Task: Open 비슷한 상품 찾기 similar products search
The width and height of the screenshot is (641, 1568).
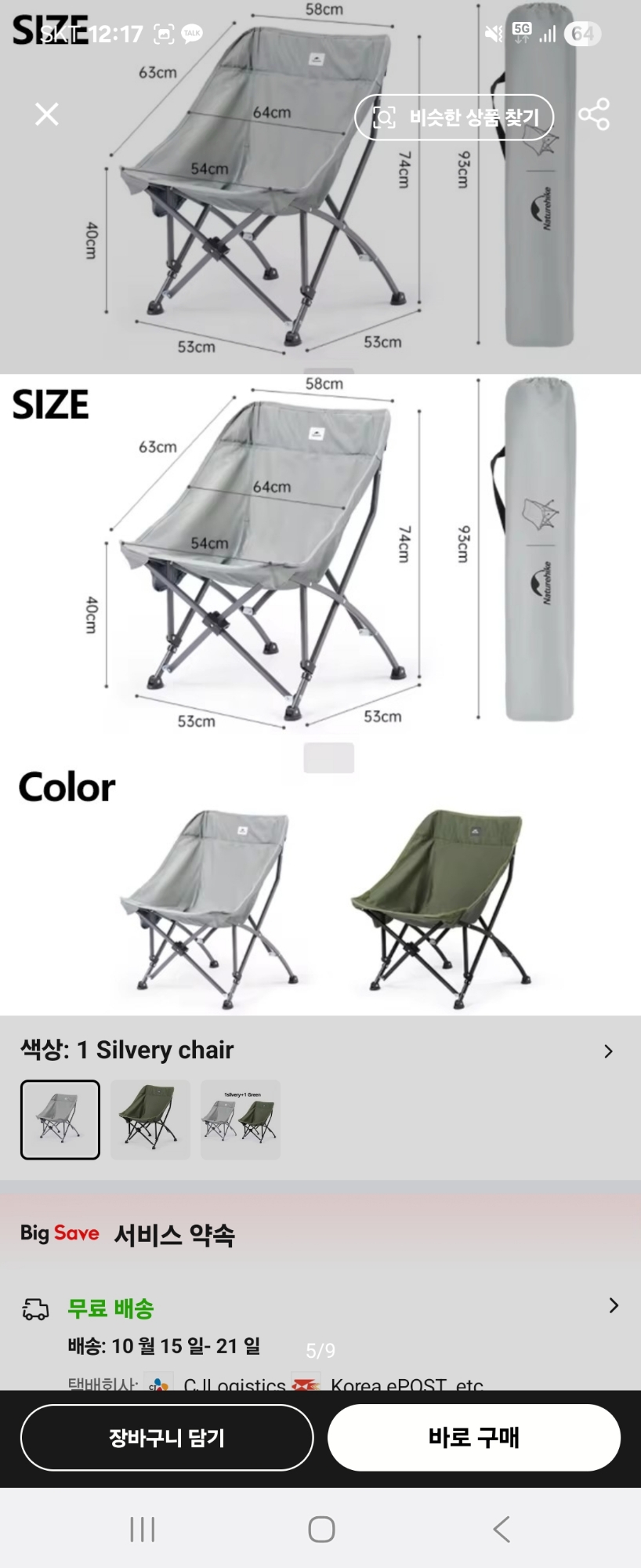Action: click(454, 114)
